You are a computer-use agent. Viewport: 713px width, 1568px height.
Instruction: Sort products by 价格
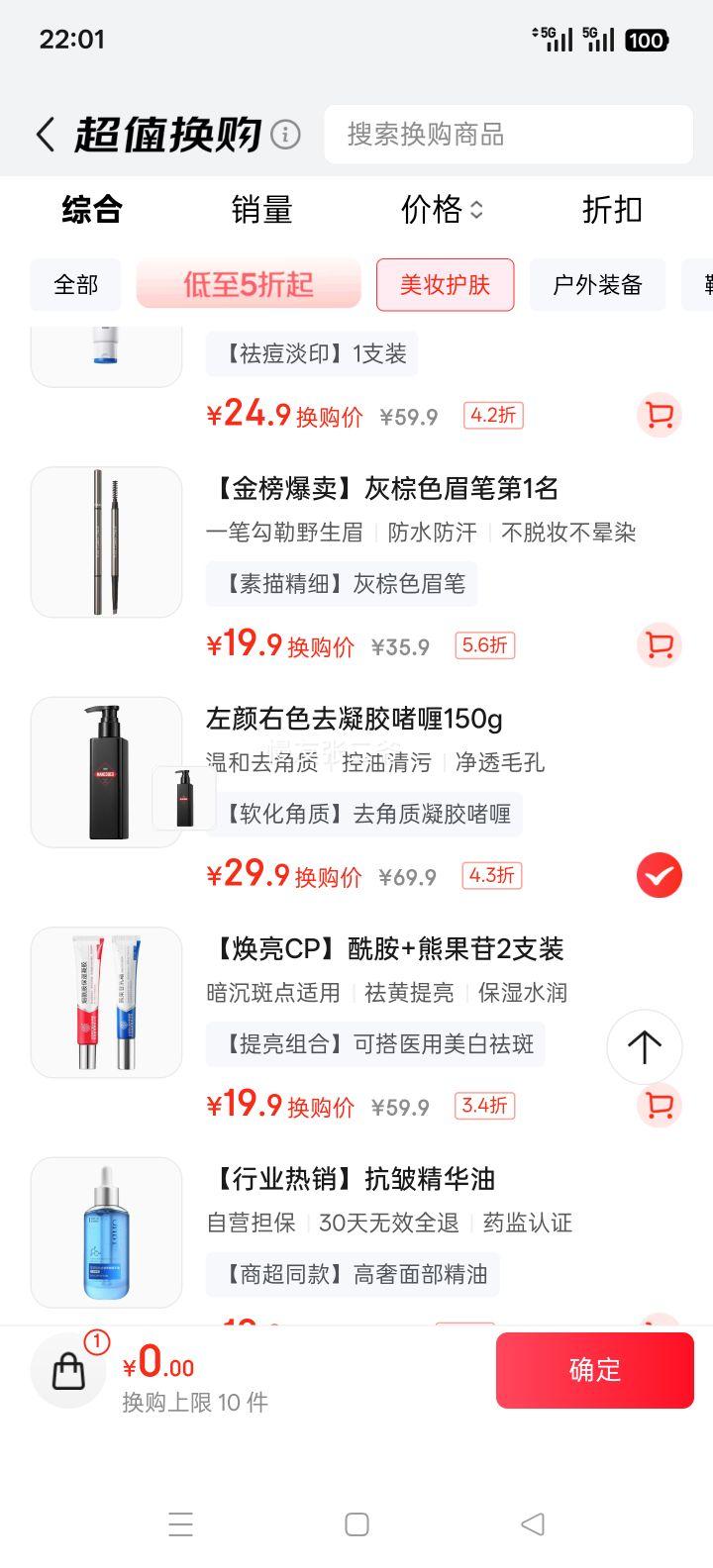tap(442, 210)
